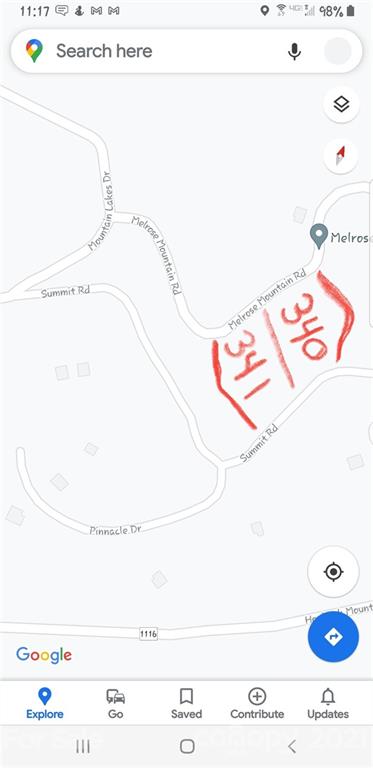
Task: Tap the system home button
Action: click(187, 746)
